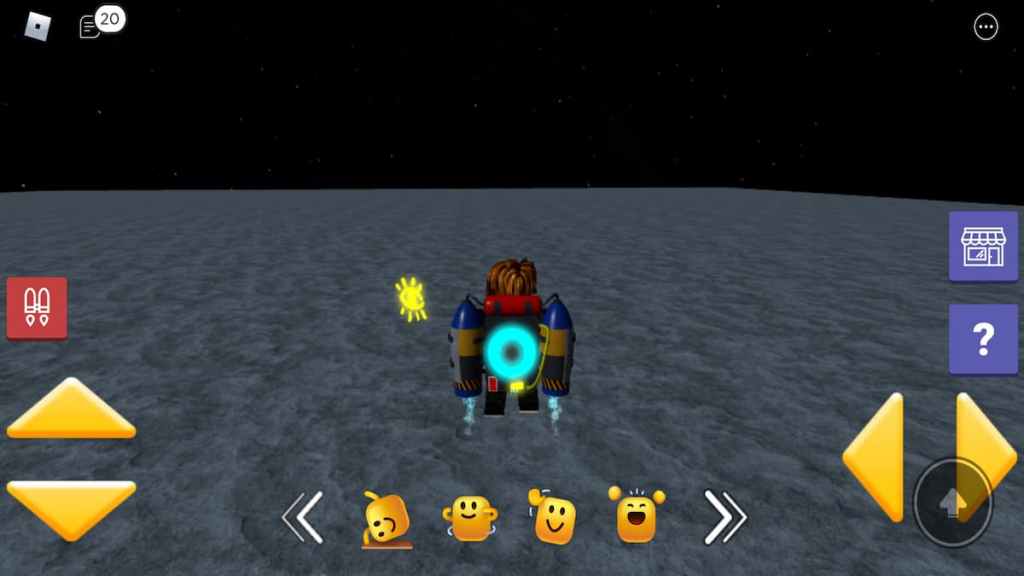Image resolution: width=1024 pixels, height=576 pixels.
Task: Open chat with 20 unread messages
Action: (x=90, y=27)
